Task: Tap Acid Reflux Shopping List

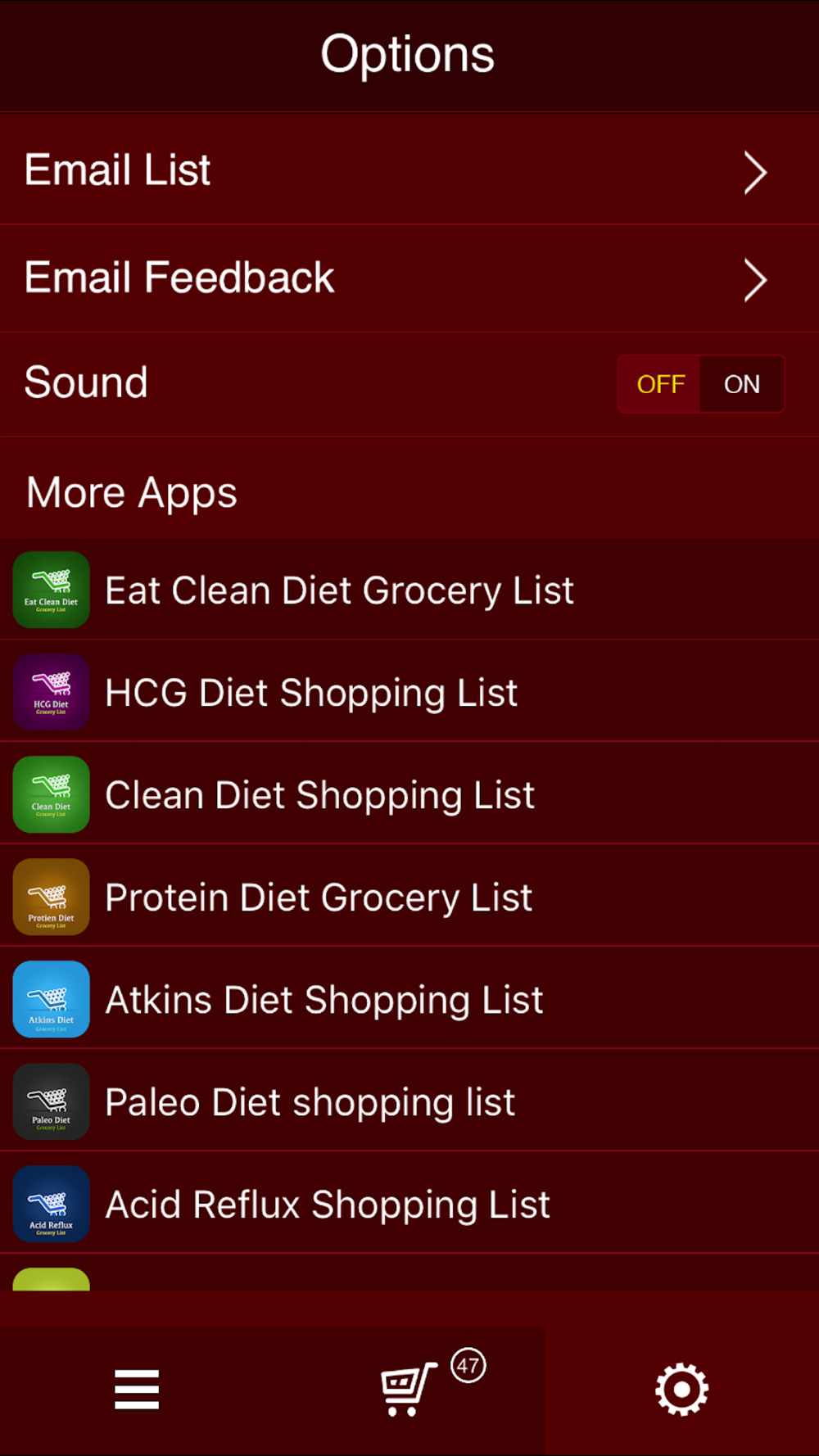Action: 409,1204
